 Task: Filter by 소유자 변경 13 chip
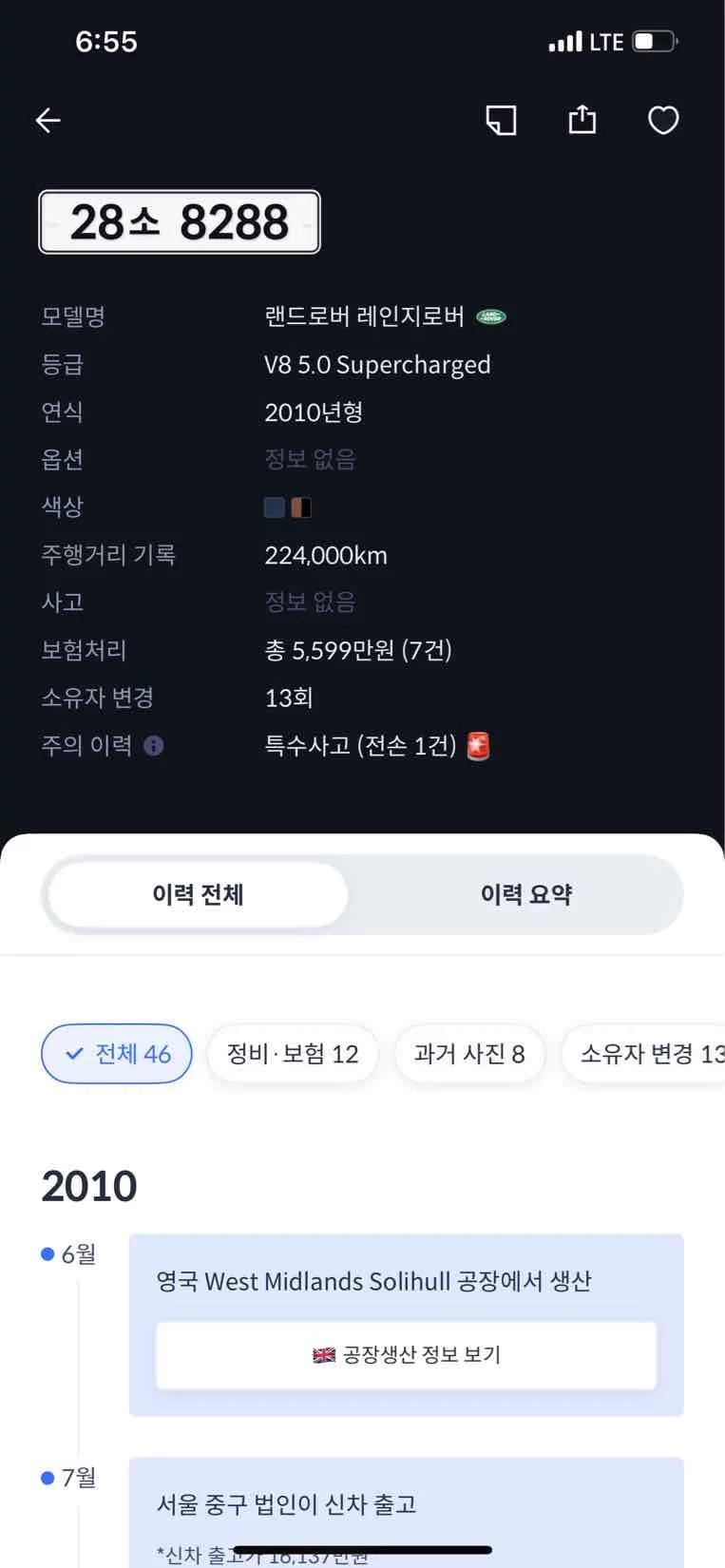click(x=646, y=1053)
